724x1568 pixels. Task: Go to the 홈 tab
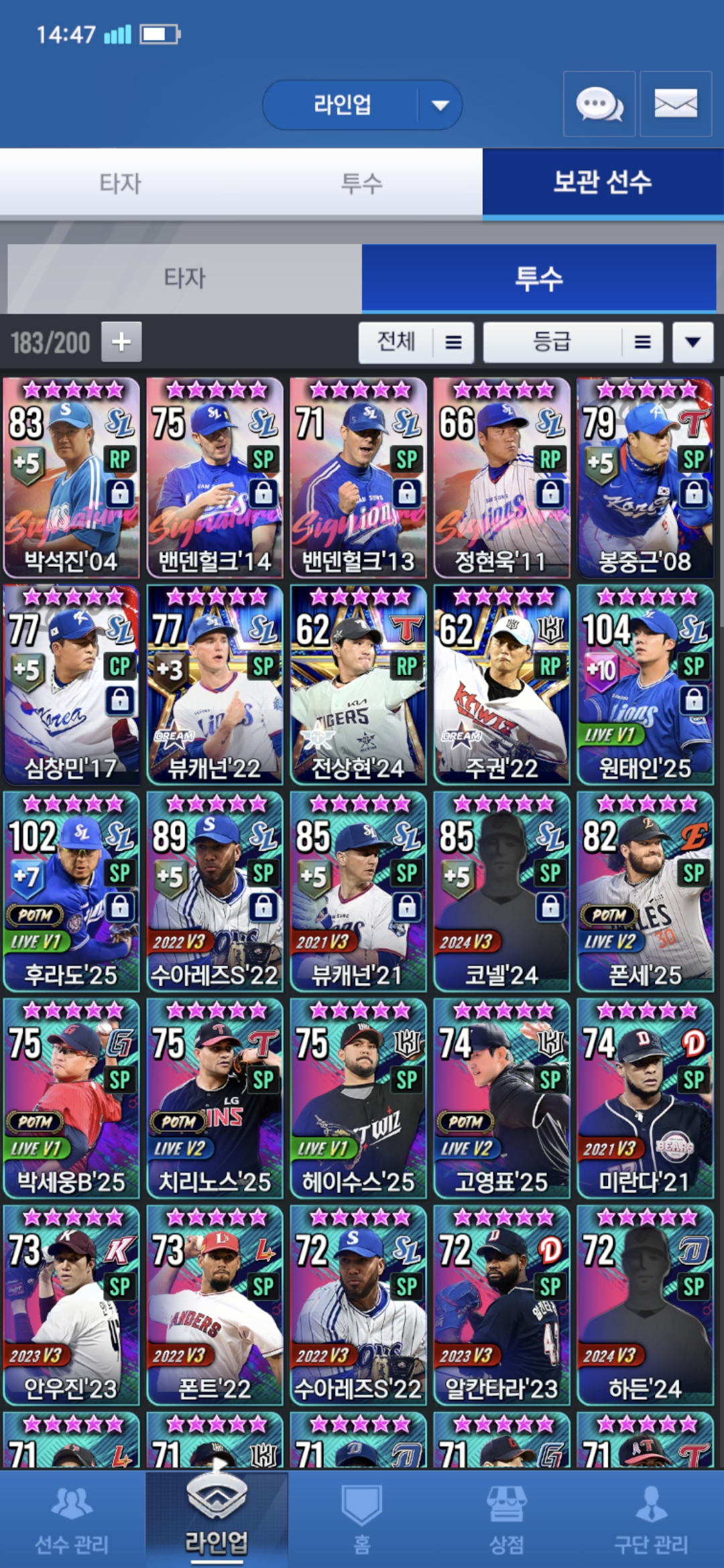click(x=361, y=1520)
